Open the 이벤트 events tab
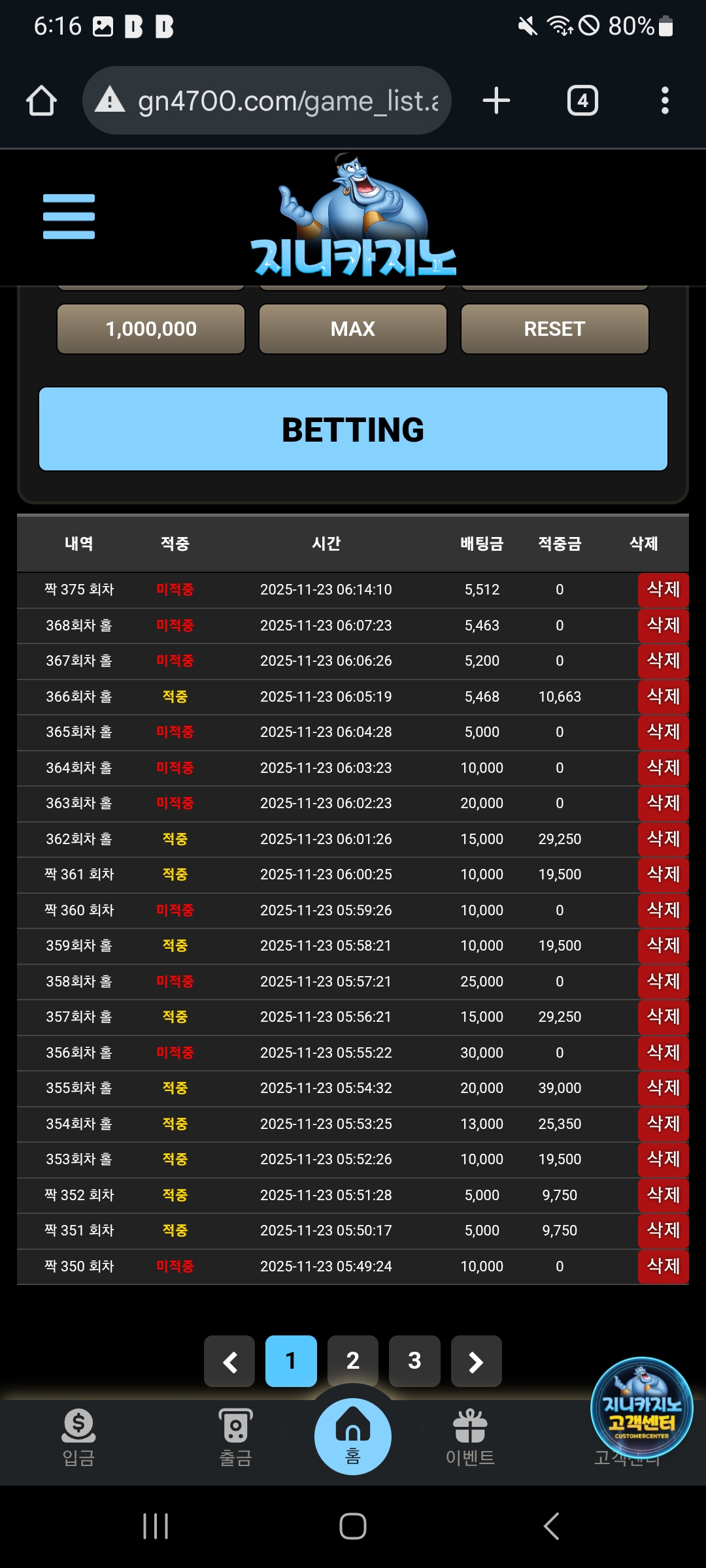The height and width of the screenshot is (1568, 706). tap(470, 1437)
